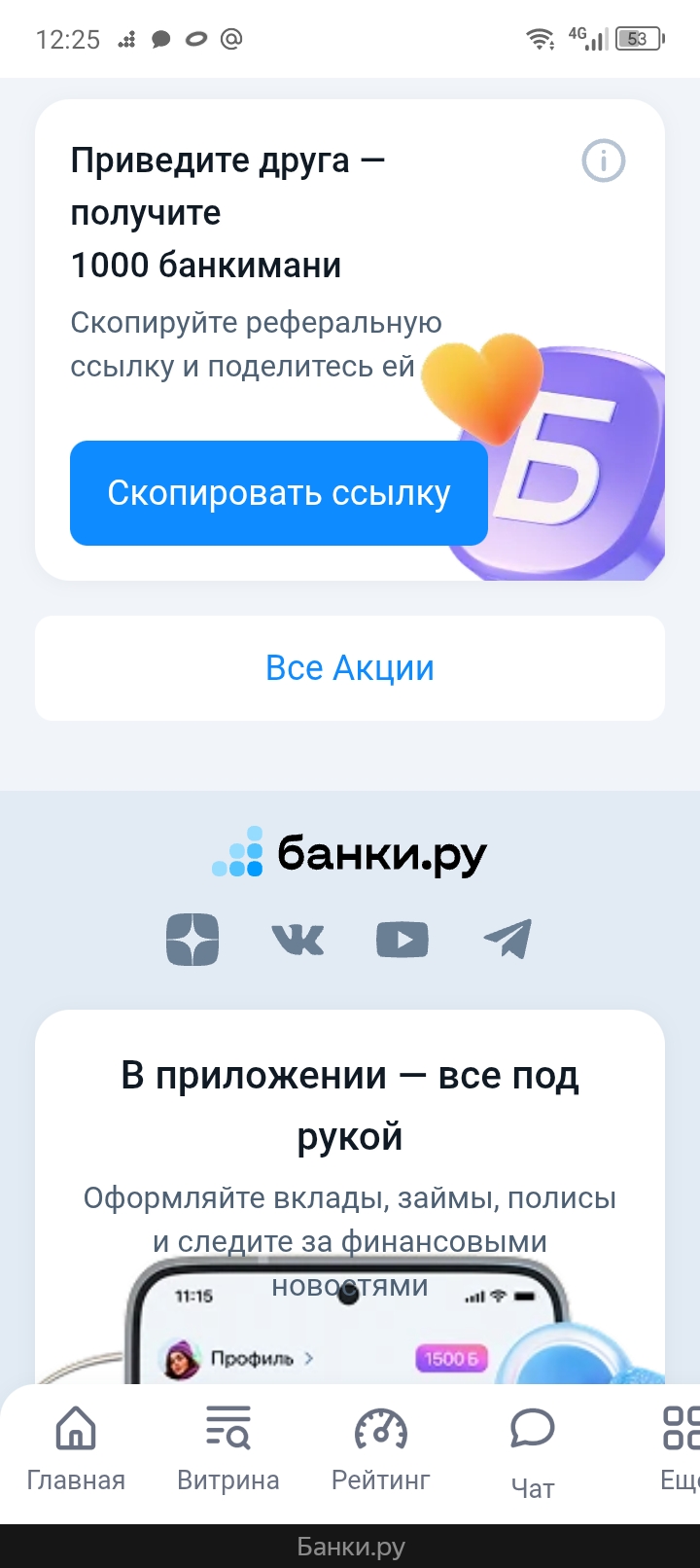Image resolution: width=700 pixels, height=1568 pixels.
Task: Open the Чат tab
Action: point(533,1449)
